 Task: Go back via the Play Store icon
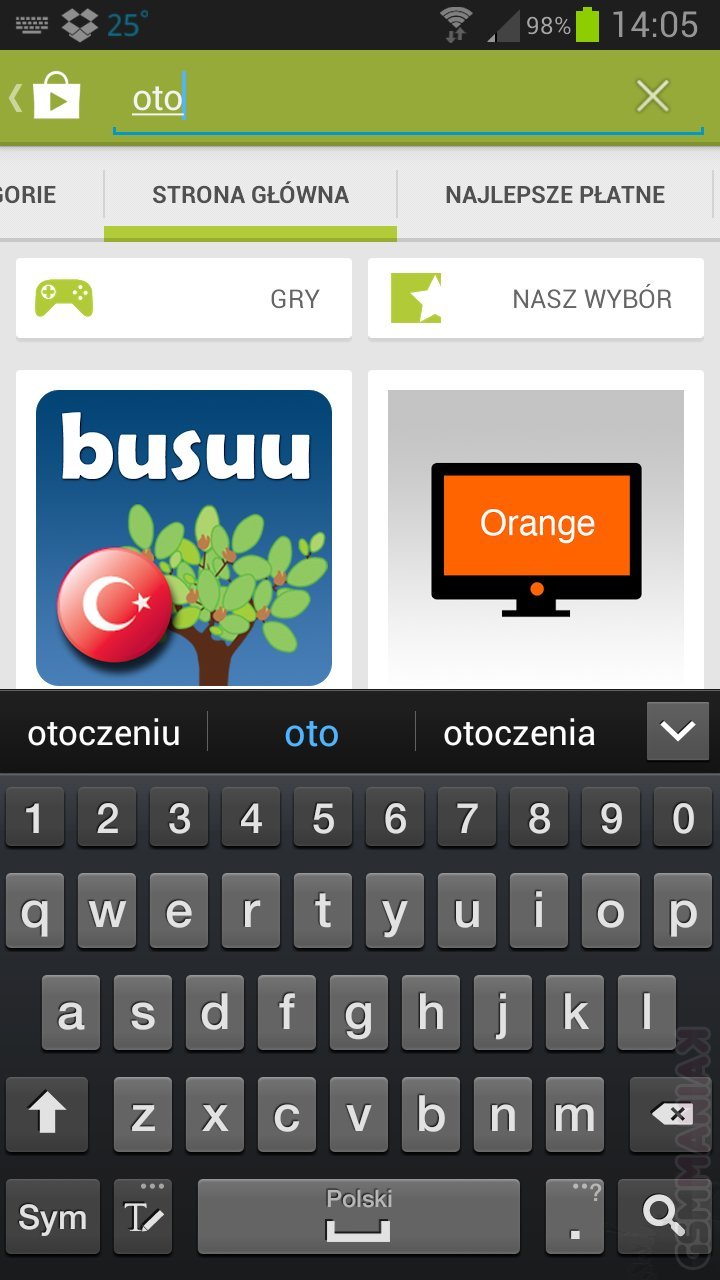pos(47,98)
